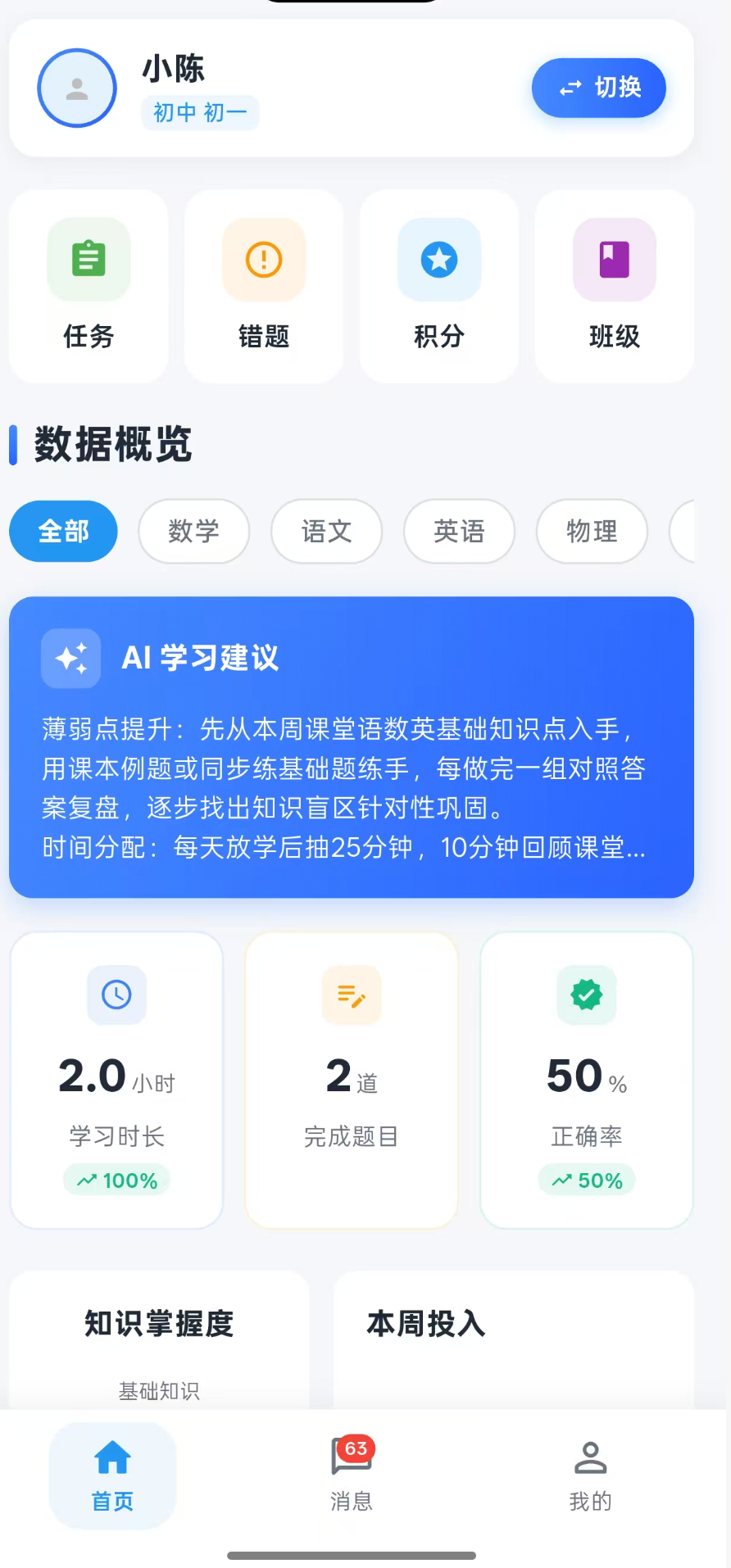Open the 错题 wrong-questions icon
This screenshot has width=731, height=1568.
(263, 260)
